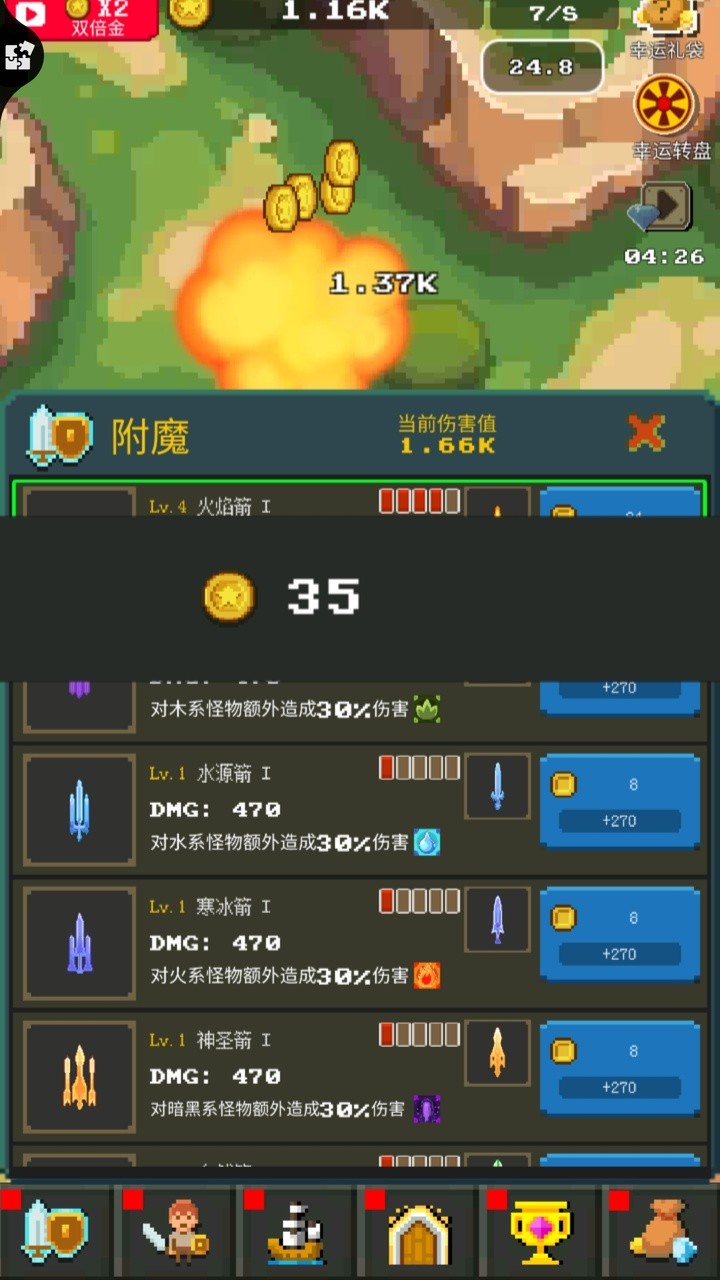Tap the diamond video reward button
Image resolution: width=720 pixels, height=1280 pixels.
[x=662, y=209]
